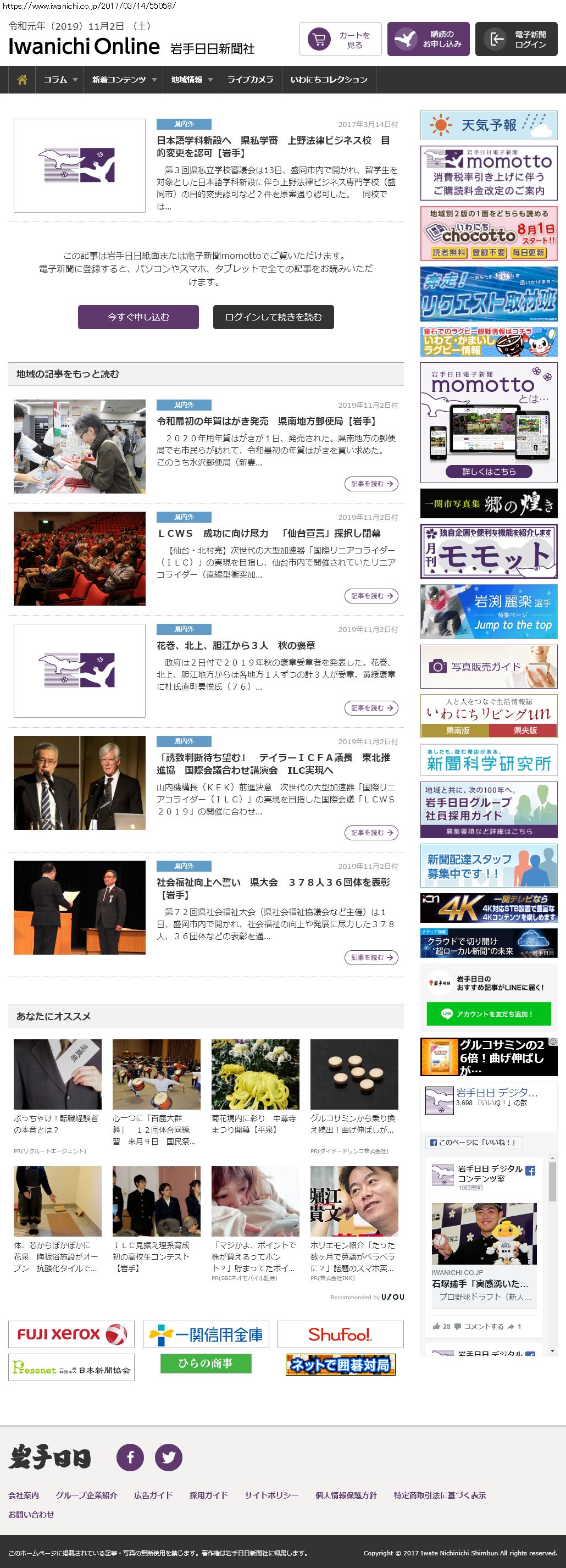Open ライブカメラ page
566x1568 pixels.
click(x=250, y=80)
